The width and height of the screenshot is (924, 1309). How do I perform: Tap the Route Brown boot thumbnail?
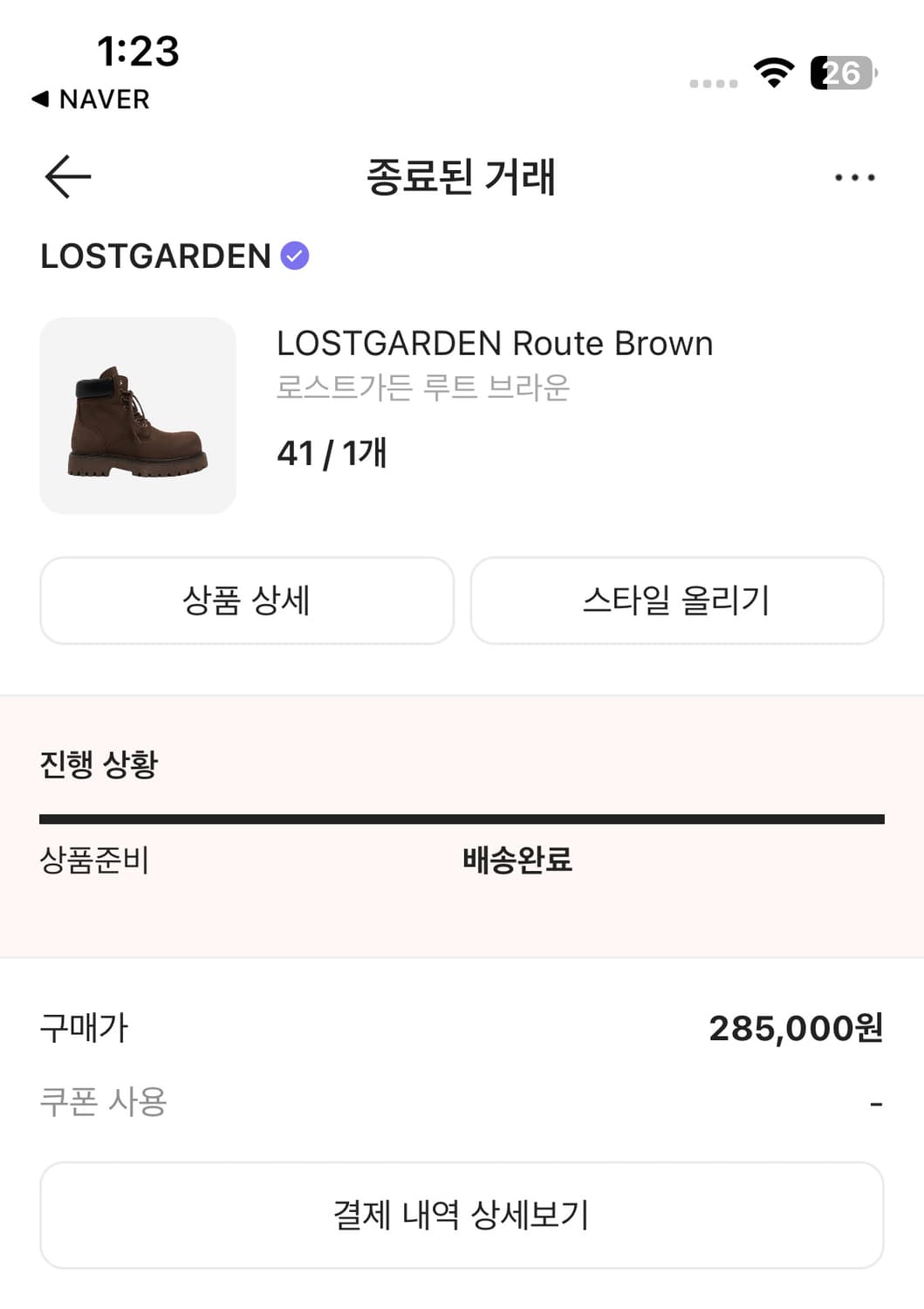coord(139,414)
